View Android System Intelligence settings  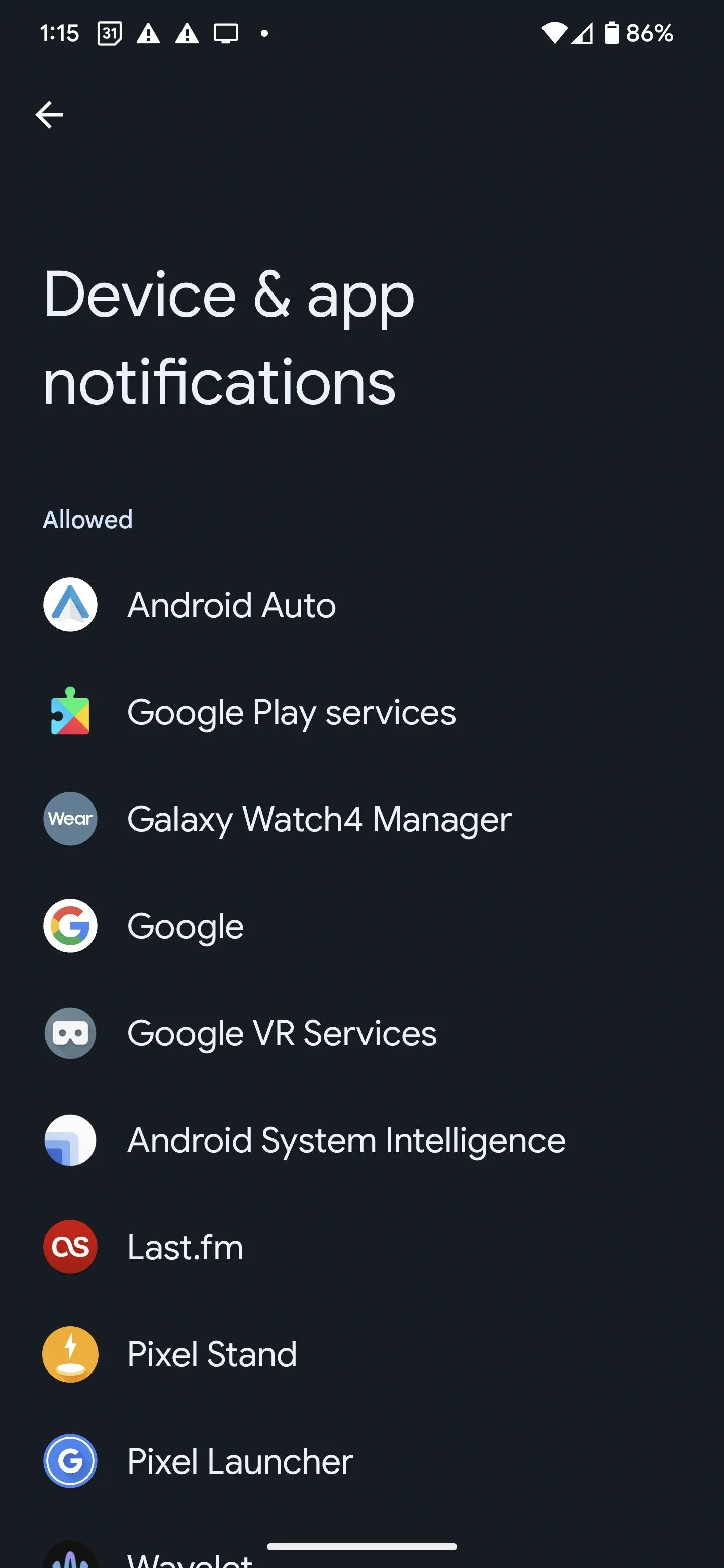(361, 1140)
